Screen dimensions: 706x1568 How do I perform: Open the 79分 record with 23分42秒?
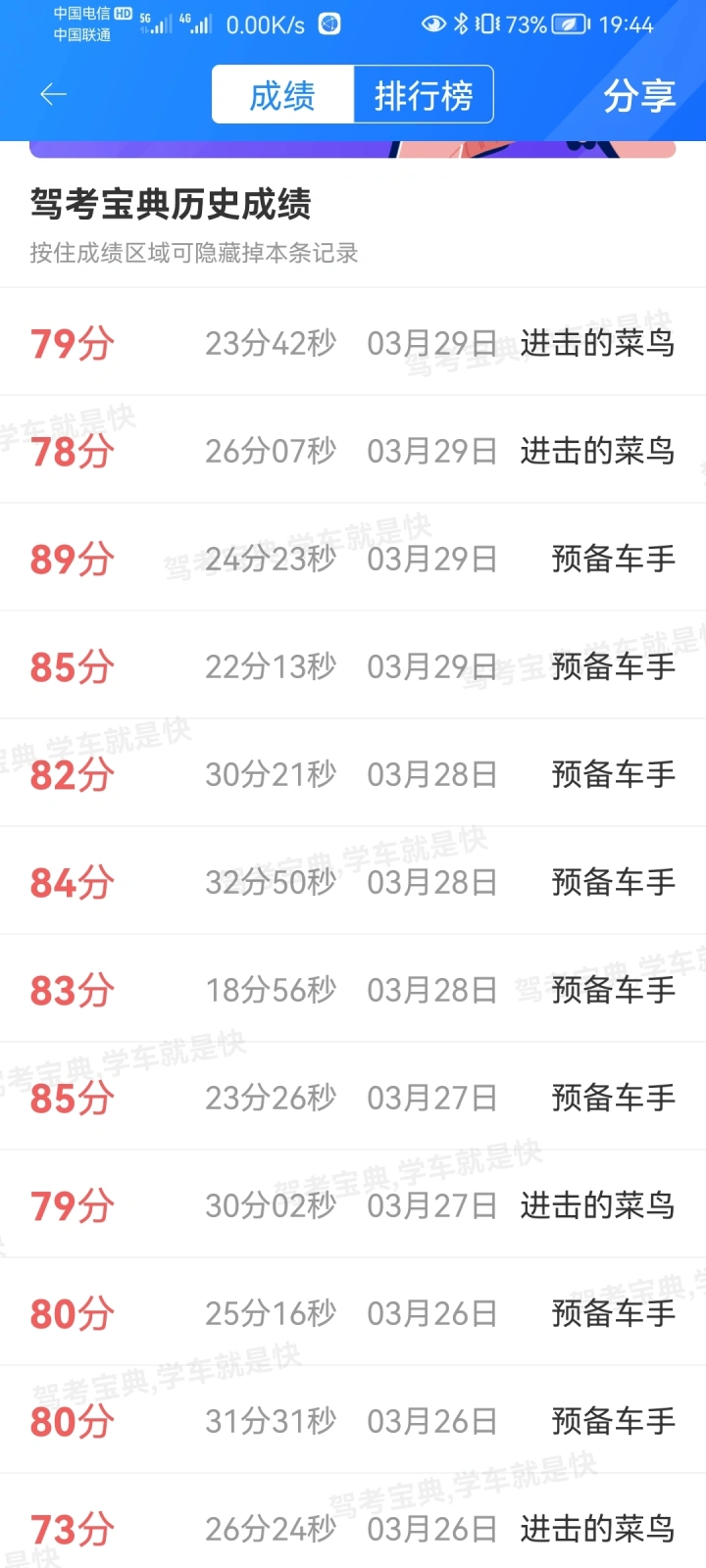(x=353, y=343)
